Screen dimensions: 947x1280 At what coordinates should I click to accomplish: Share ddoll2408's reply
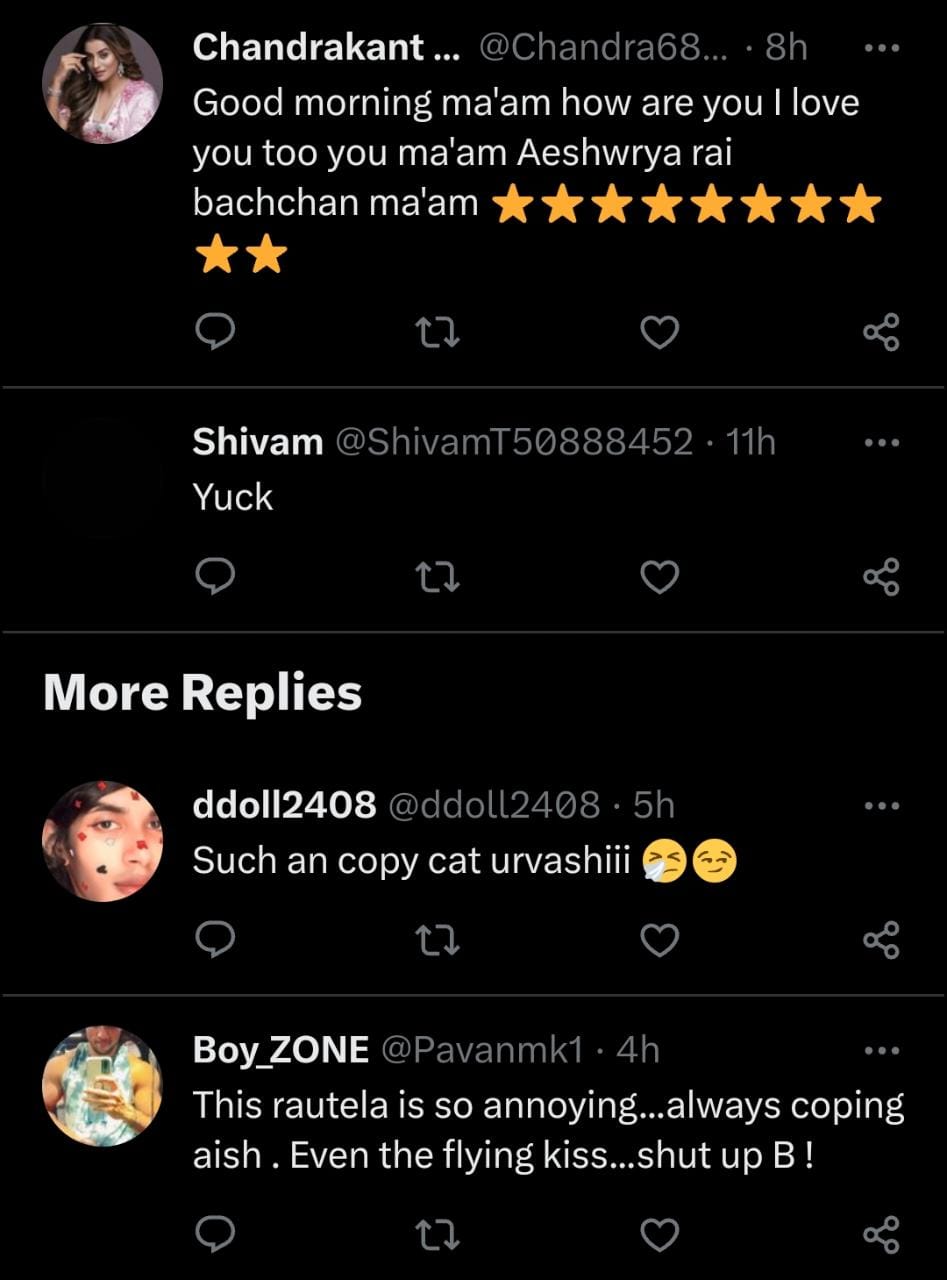coord(881,939)
